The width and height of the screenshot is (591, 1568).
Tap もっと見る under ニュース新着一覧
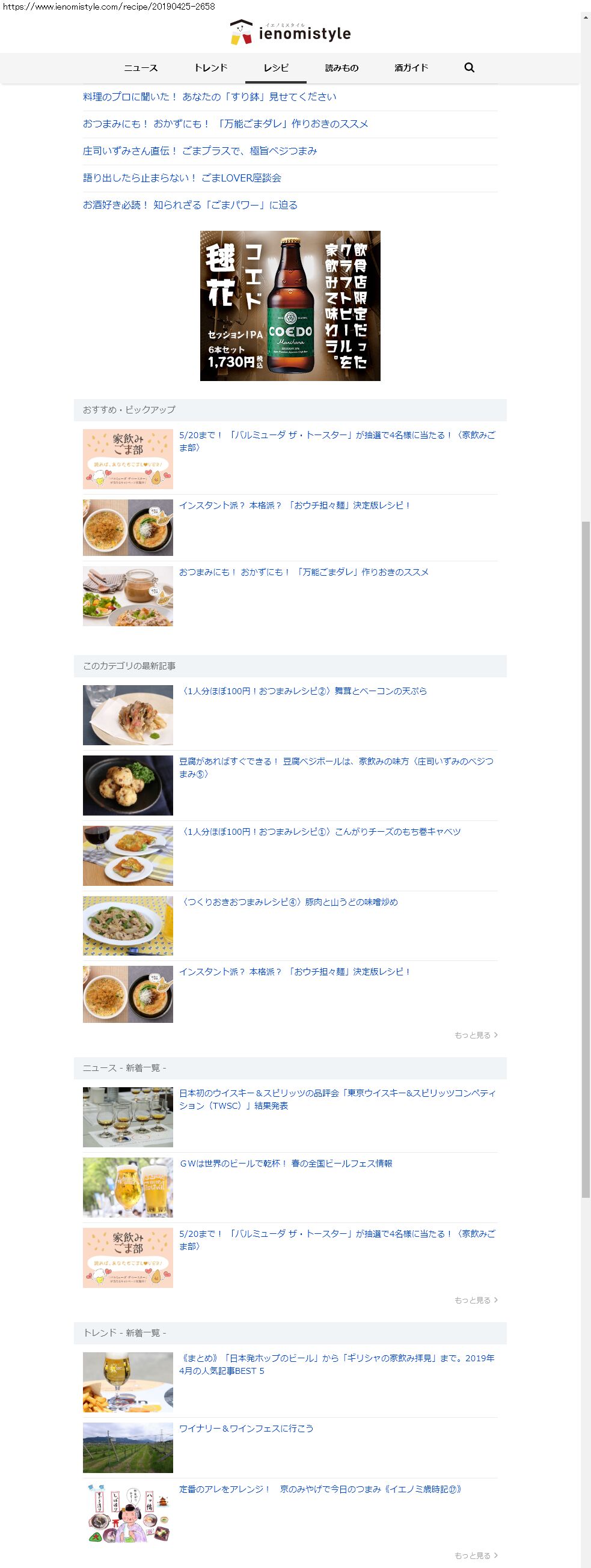click(x=476, y=1300)
